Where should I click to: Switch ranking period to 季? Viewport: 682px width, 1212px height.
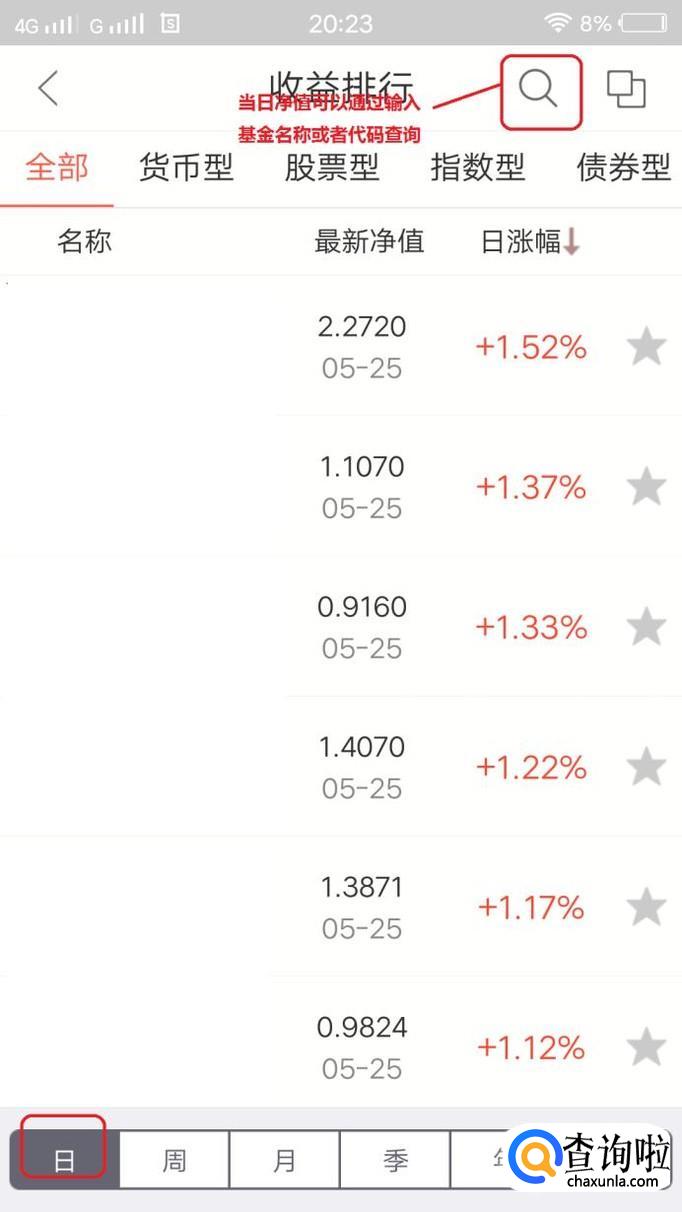pos(395,1160)
